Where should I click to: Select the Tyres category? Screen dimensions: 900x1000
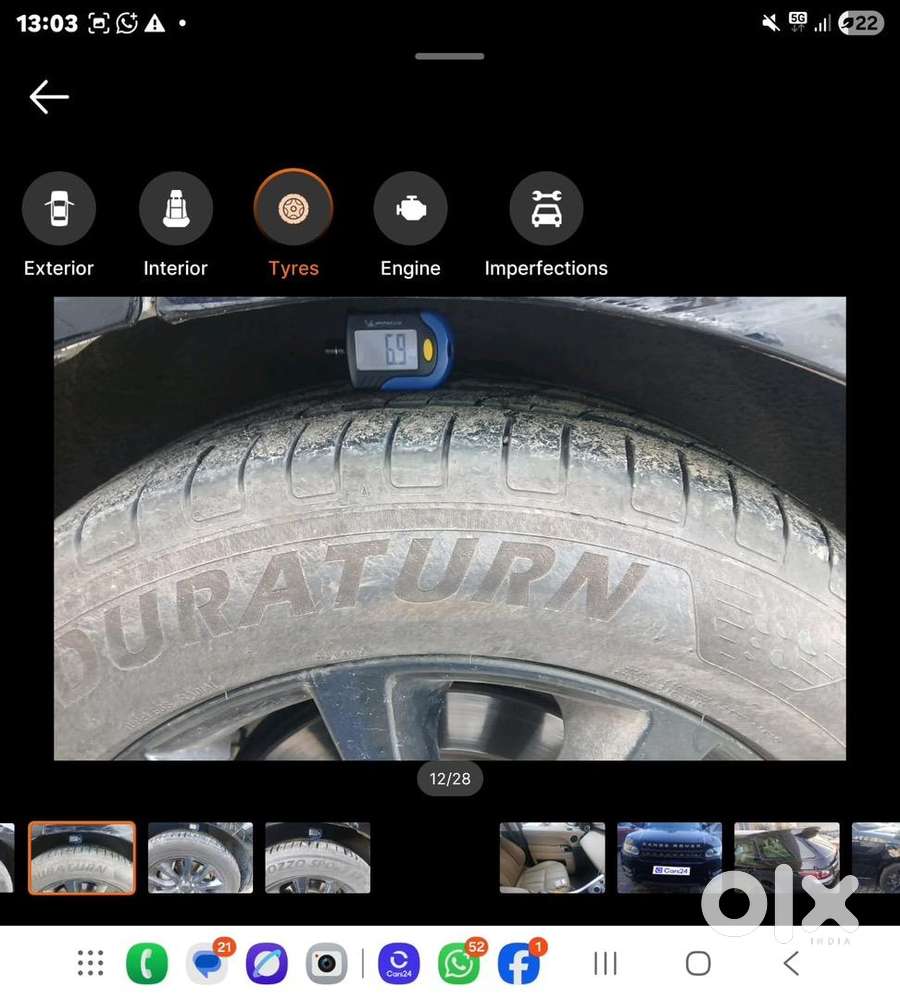click(x=293, y=209)
